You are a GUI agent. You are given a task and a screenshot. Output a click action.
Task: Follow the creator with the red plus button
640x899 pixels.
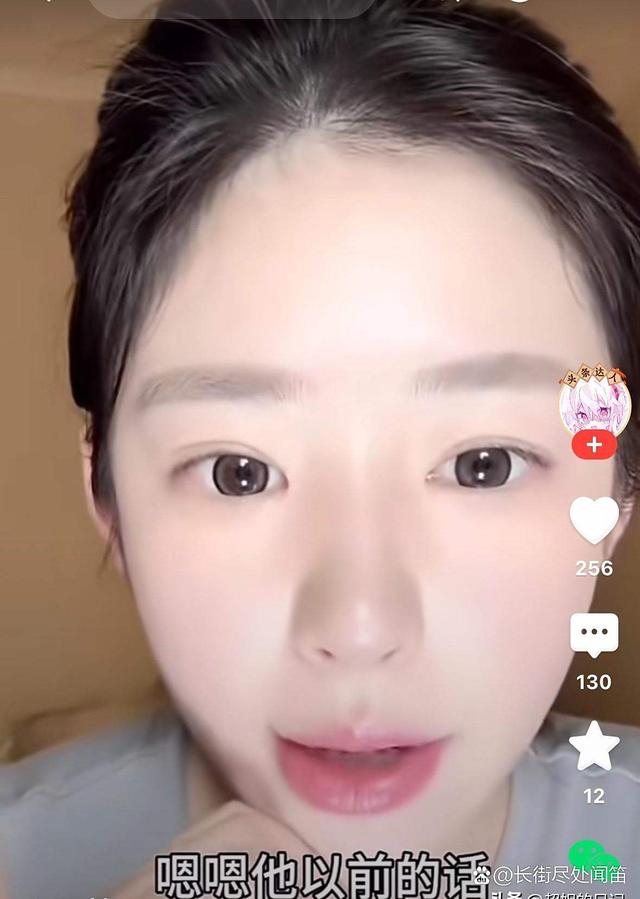tap(594, 445)
